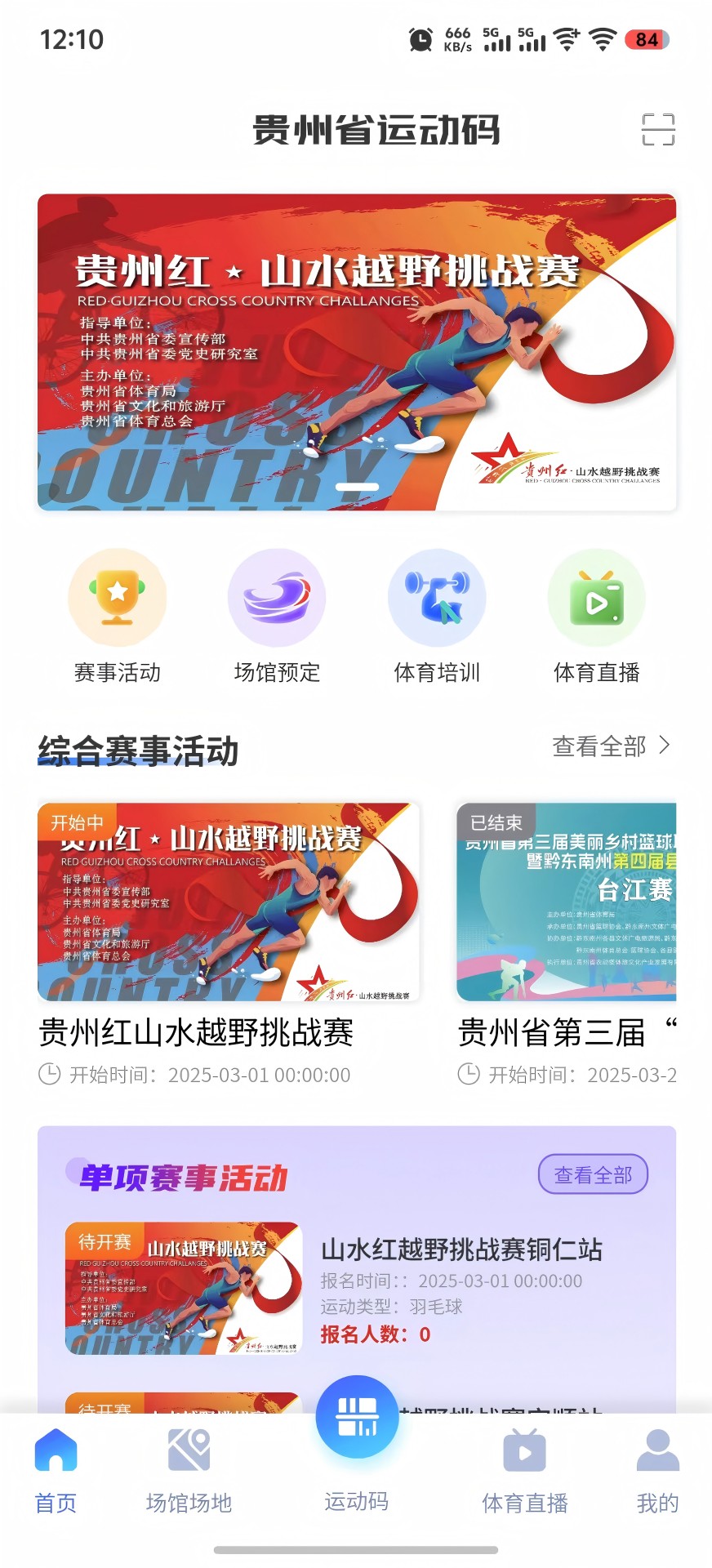Open 场馆预定 via its swirl icon
The height and width of the screenshot is (1568, 712).
[x=278, y=598]
